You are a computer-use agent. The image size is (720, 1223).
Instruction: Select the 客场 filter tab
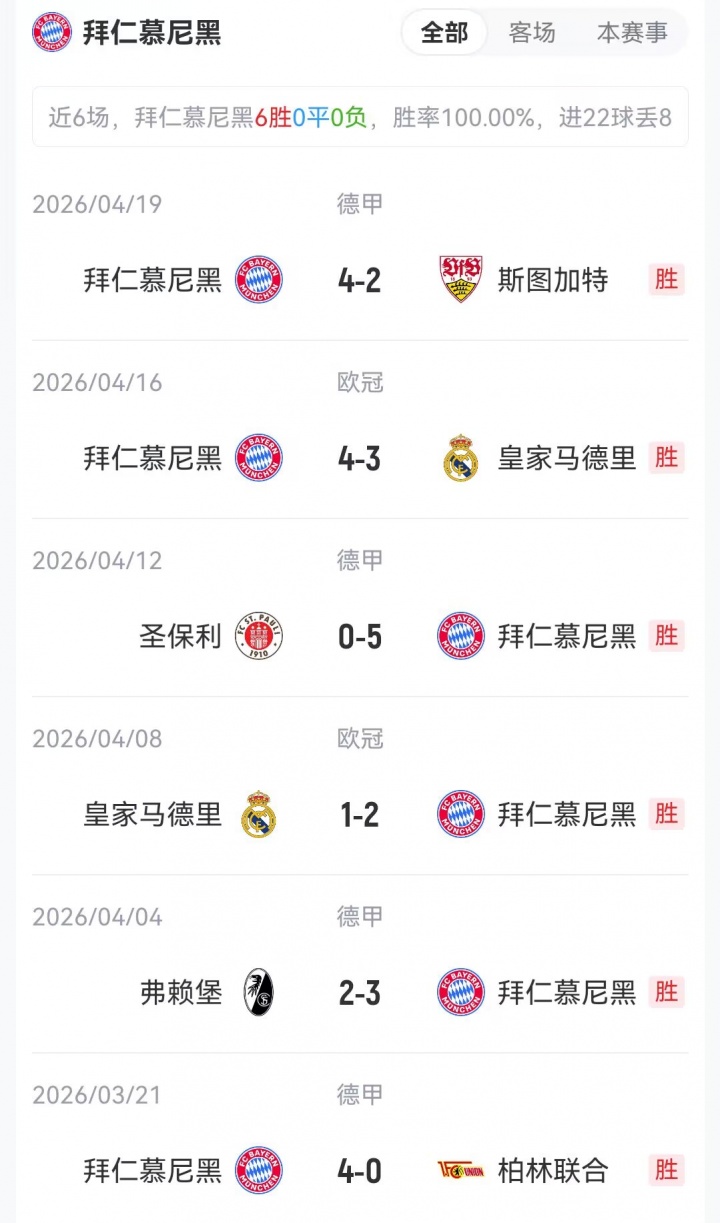(x=532, y=33)
